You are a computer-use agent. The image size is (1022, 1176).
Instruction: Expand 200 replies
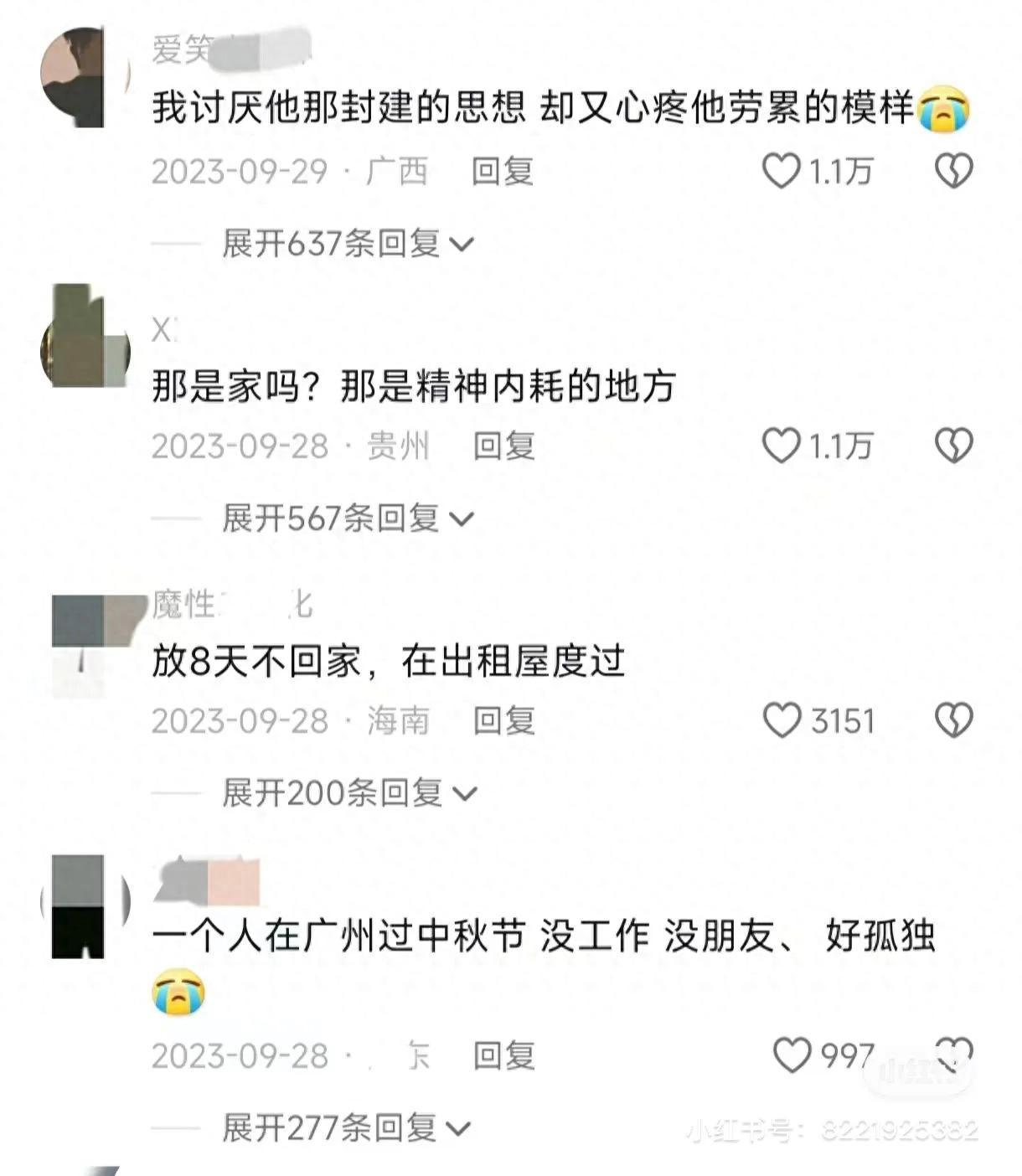coord(348,793)
